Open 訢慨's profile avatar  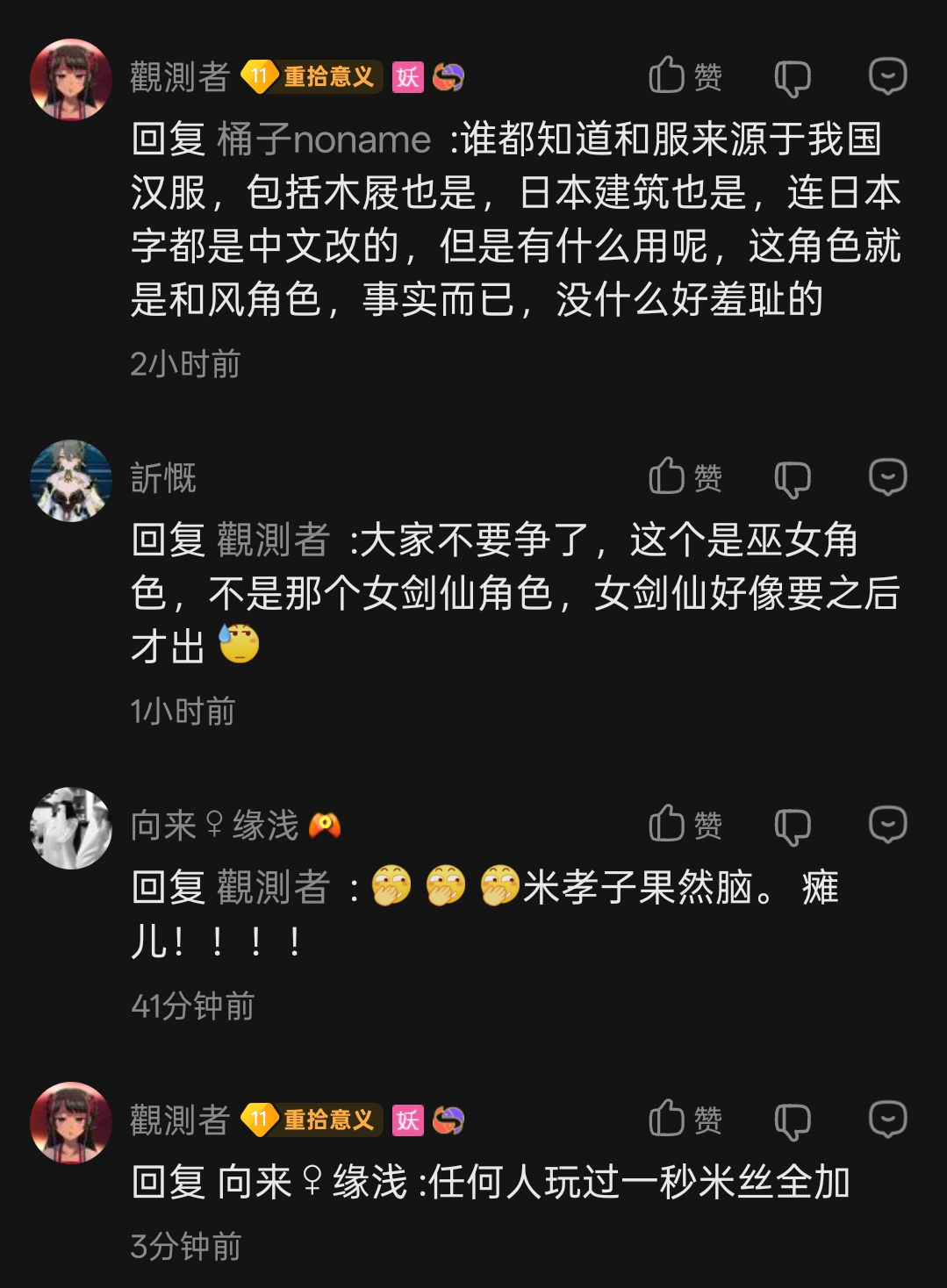[x=71, y=480]
